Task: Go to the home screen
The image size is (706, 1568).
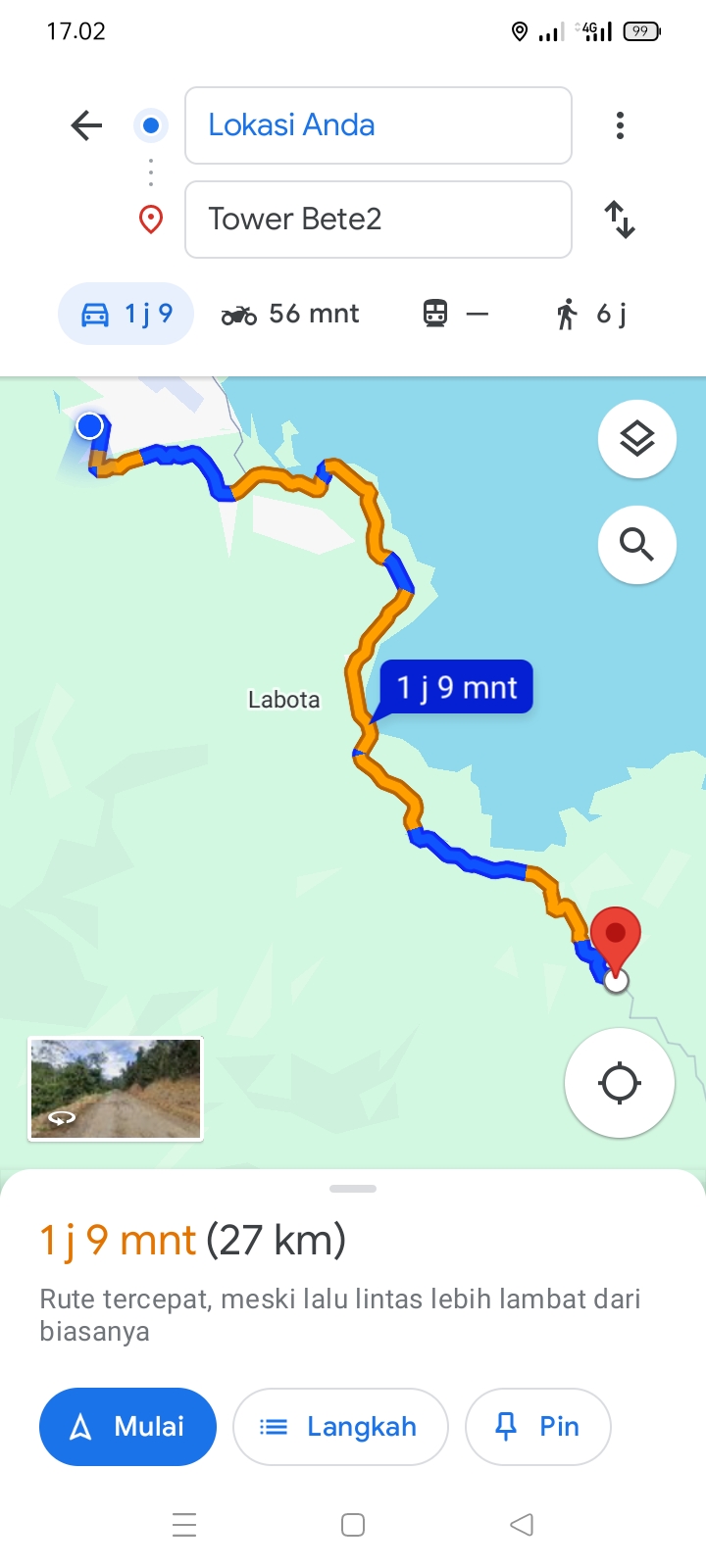Action: coord(353,1525)
